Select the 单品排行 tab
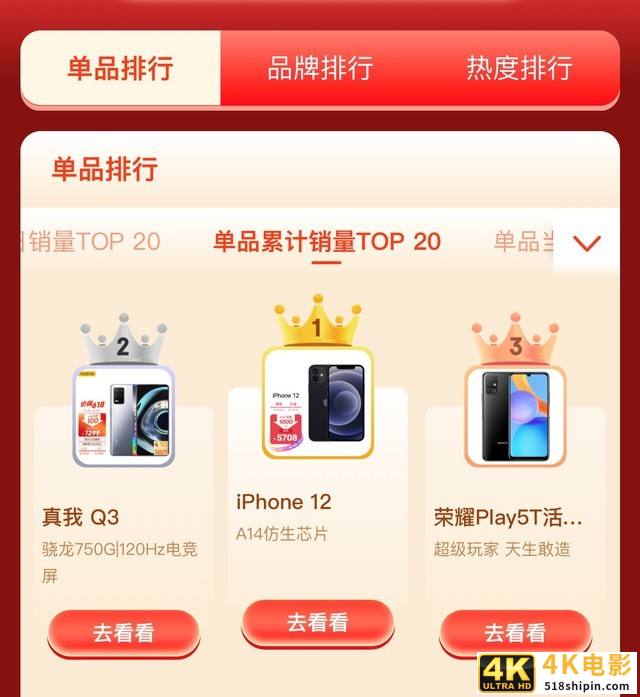 [x=120, y=68]
